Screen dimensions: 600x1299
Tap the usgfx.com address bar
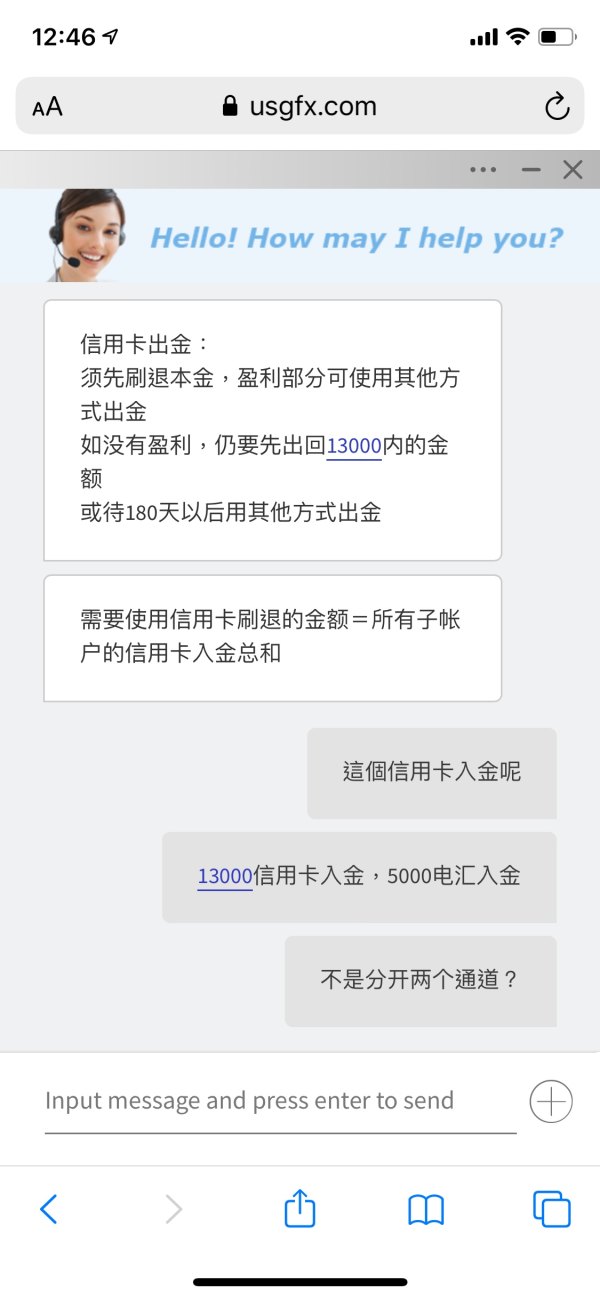pos(300,106)
